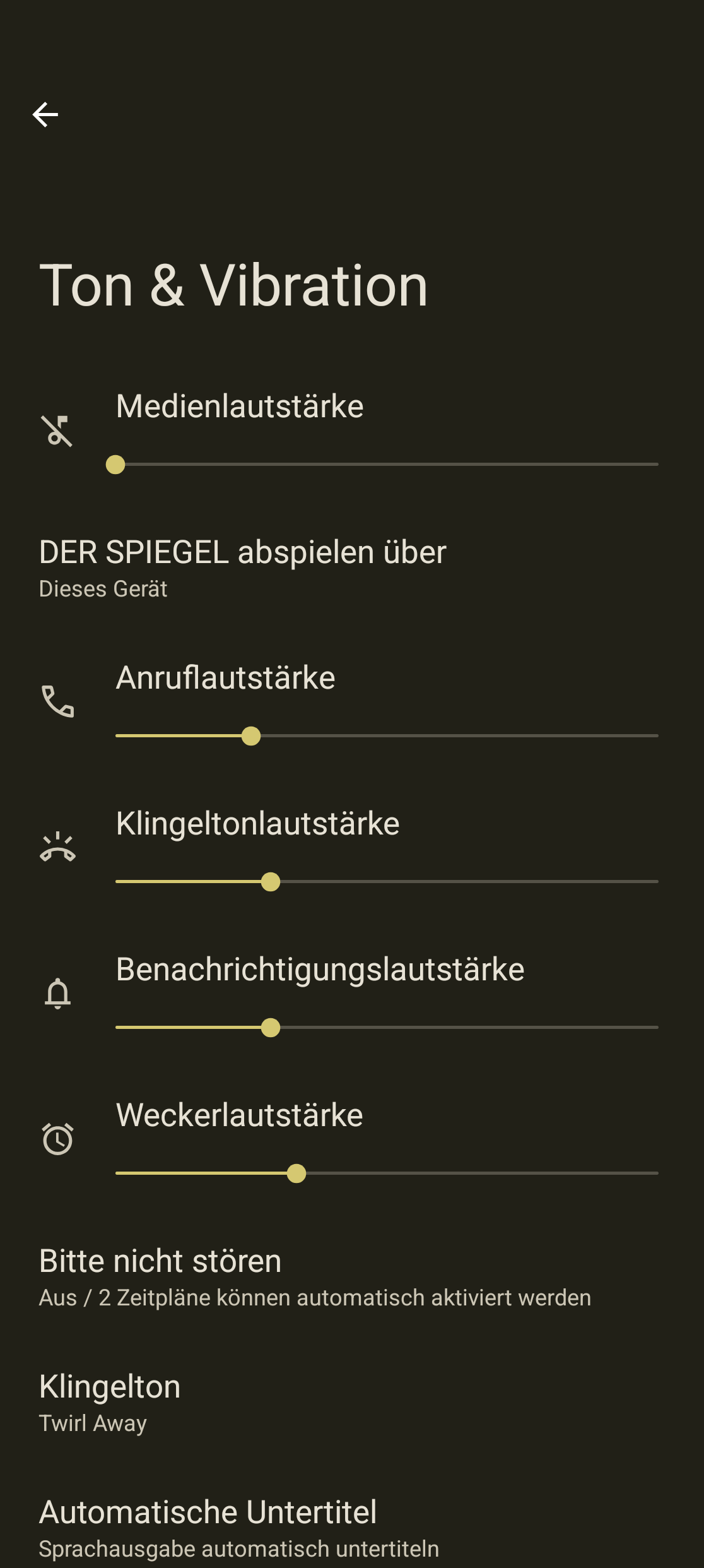This screenshot has width=704, height=1568.
Task: Tap the muted media note icon
Action: 57,431
